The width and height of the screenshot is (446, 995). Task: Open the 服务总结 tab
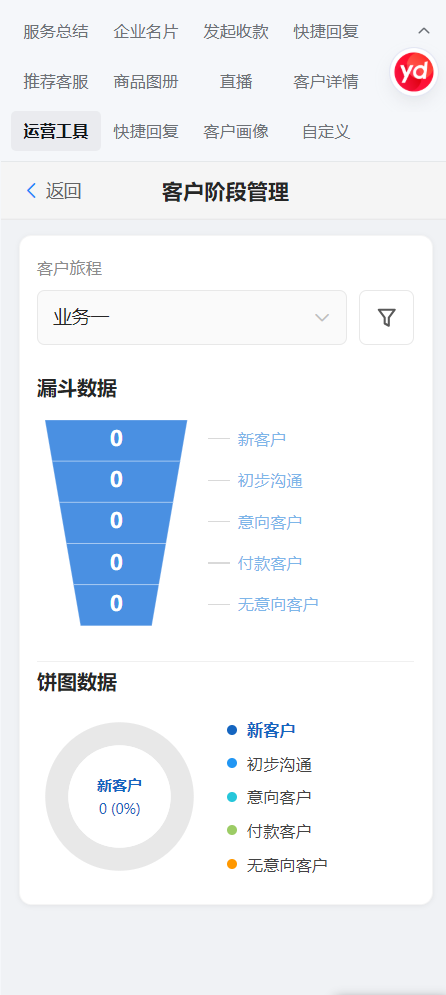(x=56, y=31)
